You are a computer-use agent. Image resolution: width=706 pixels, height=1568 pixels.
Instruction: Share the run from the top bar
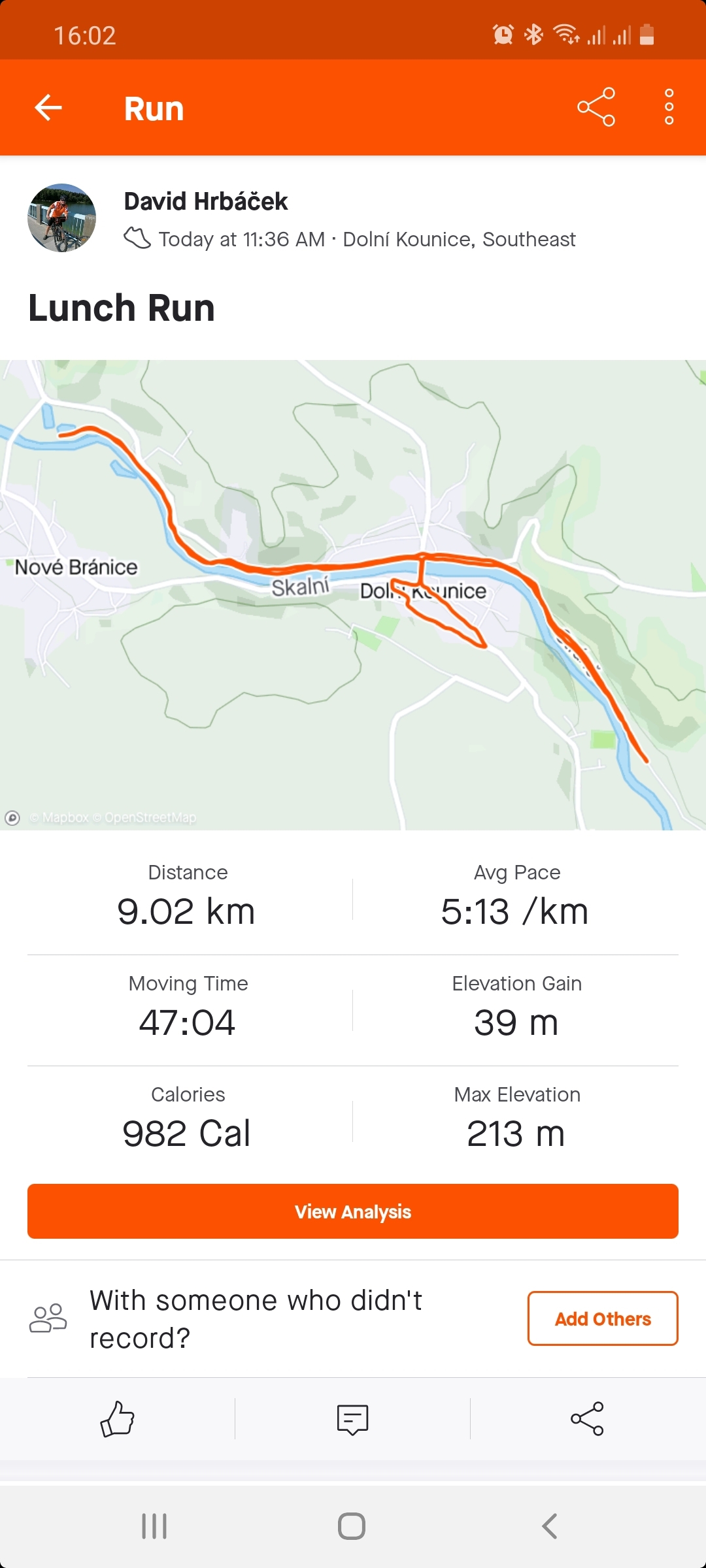click(596, 106)
